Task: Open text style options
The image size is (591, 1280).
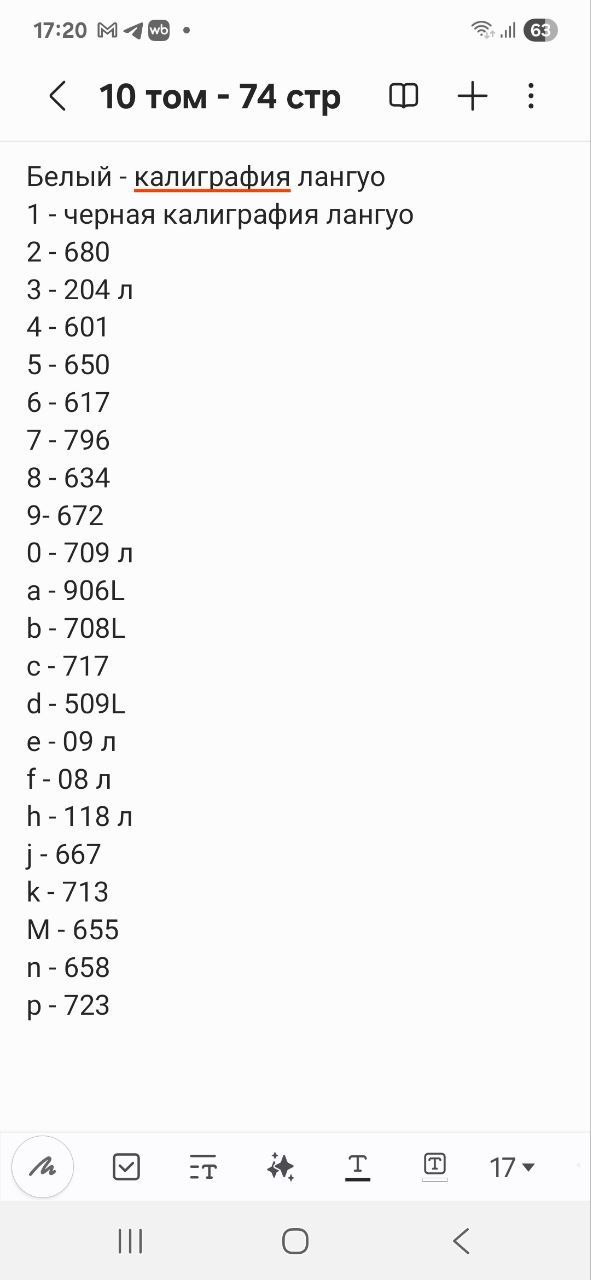Action: coord(203,1166)
